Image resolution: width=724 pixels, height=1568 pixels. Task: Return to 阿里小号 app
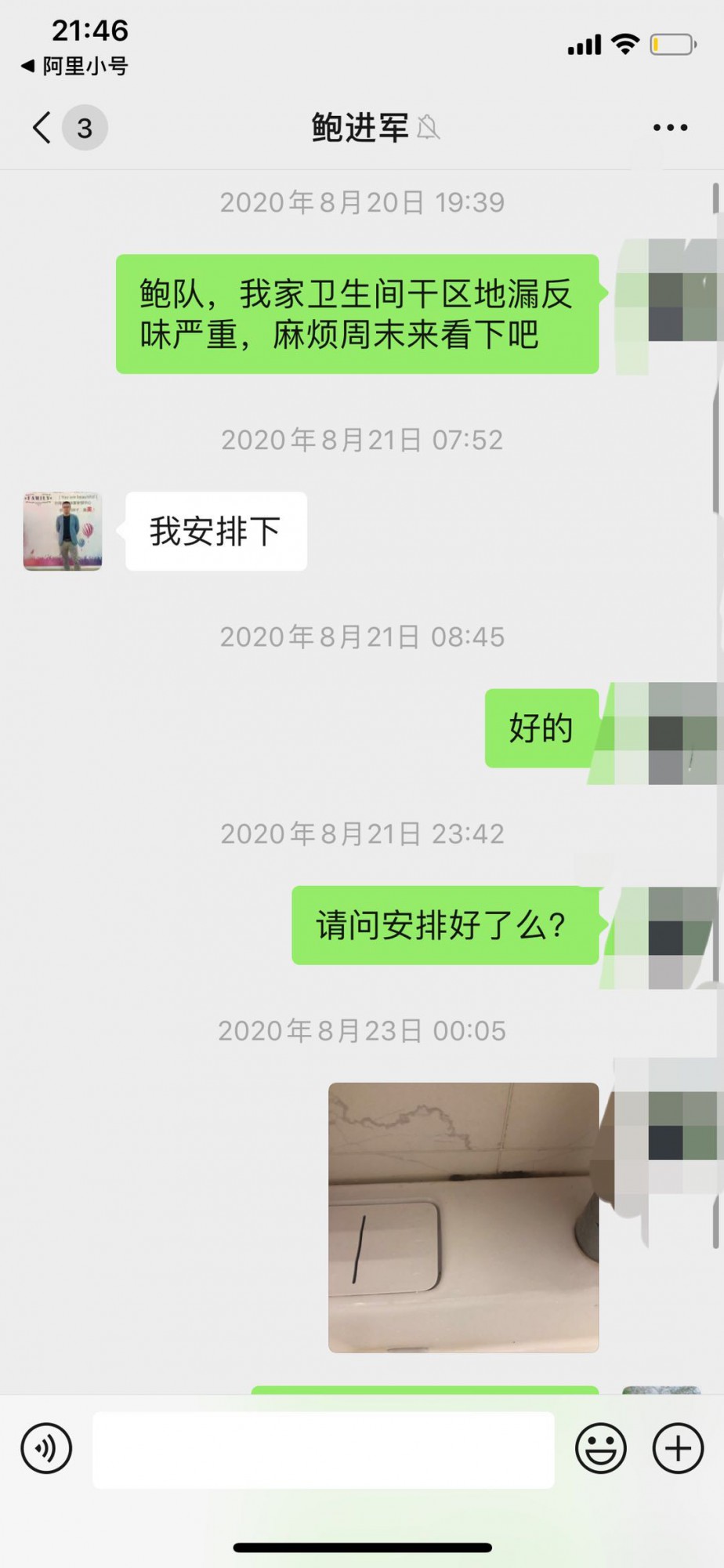click(x=74, y=67)
